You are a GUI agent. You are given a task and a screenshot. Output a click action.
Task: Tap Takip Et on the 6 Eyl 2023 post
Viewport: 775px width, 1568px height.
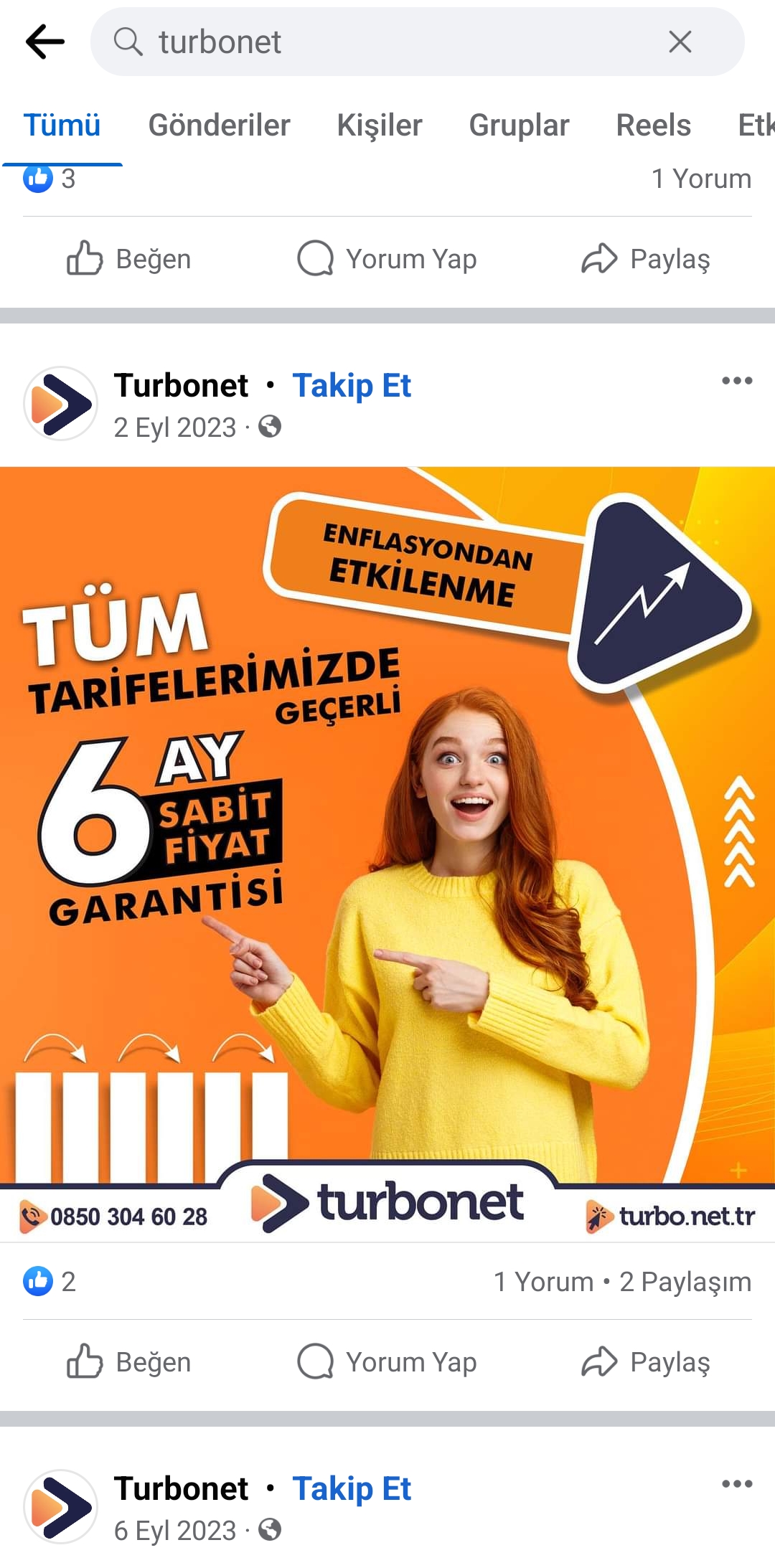tap(352, 1489)
